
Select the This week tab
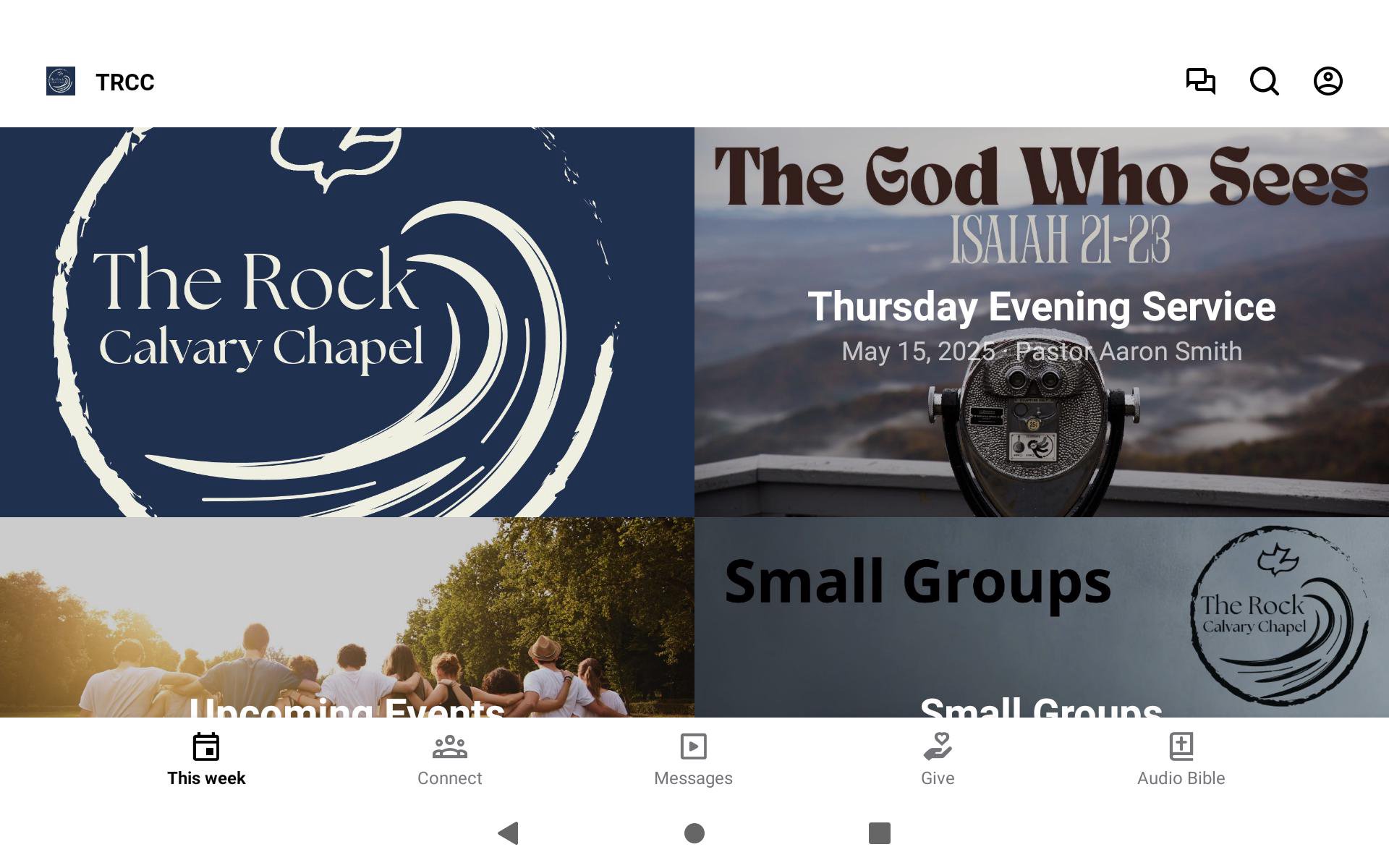206,759
